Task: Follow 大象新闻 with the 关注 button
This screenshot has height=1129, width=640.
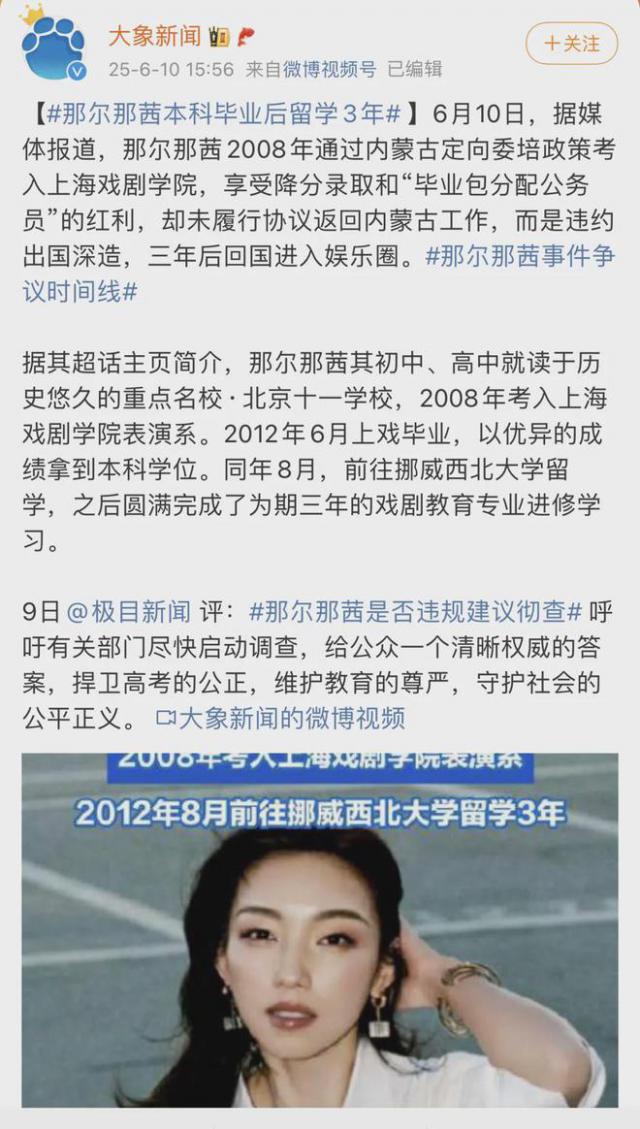Action: point(572,43)
